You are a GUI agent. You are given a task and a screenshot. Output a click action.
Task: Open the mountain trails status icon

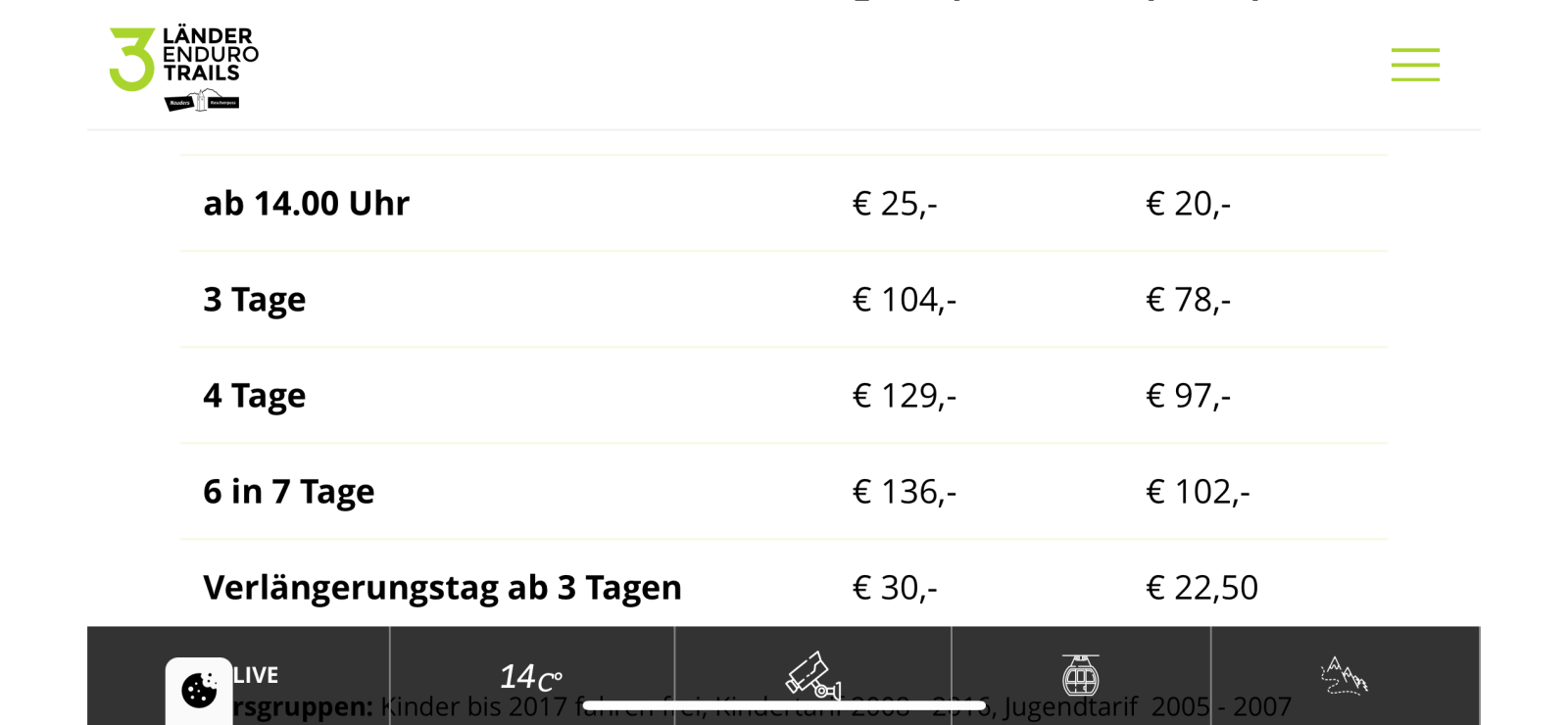click(1344, 675)
